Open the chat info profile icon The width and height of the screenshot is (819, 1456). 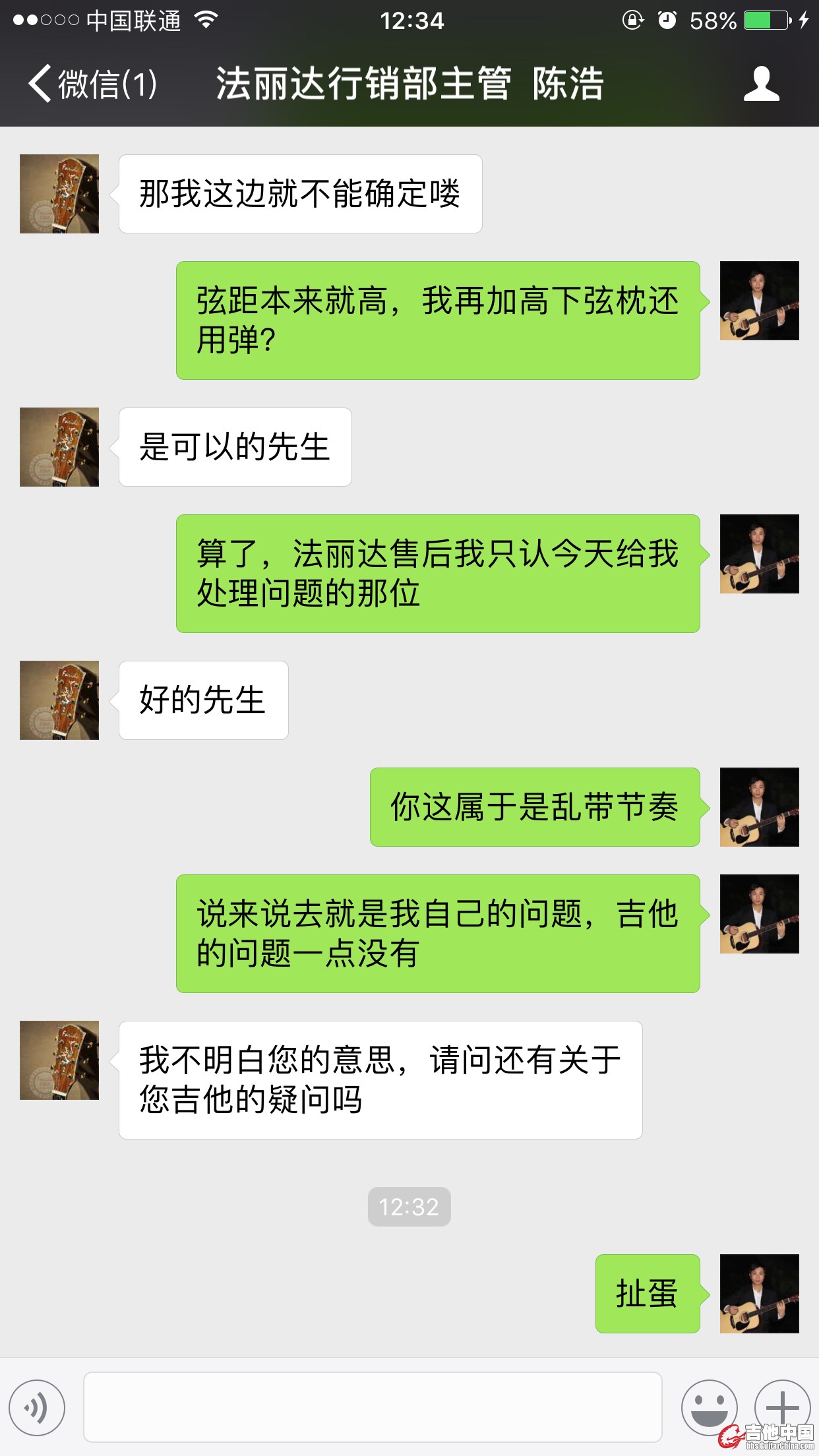[761, 84]
